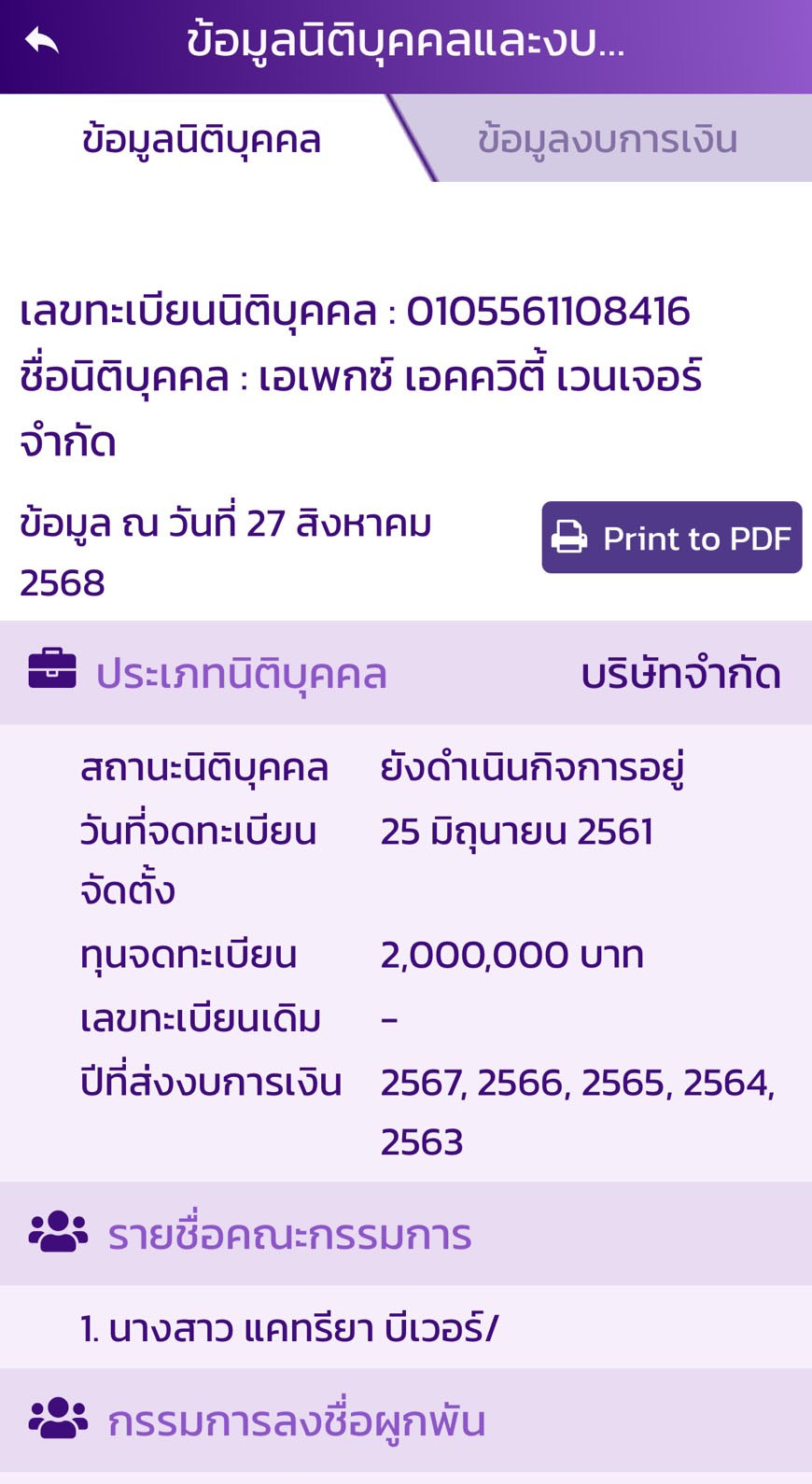Collapse the รายชื่อคณะกรรมการ section

(x=289, y=1234)
